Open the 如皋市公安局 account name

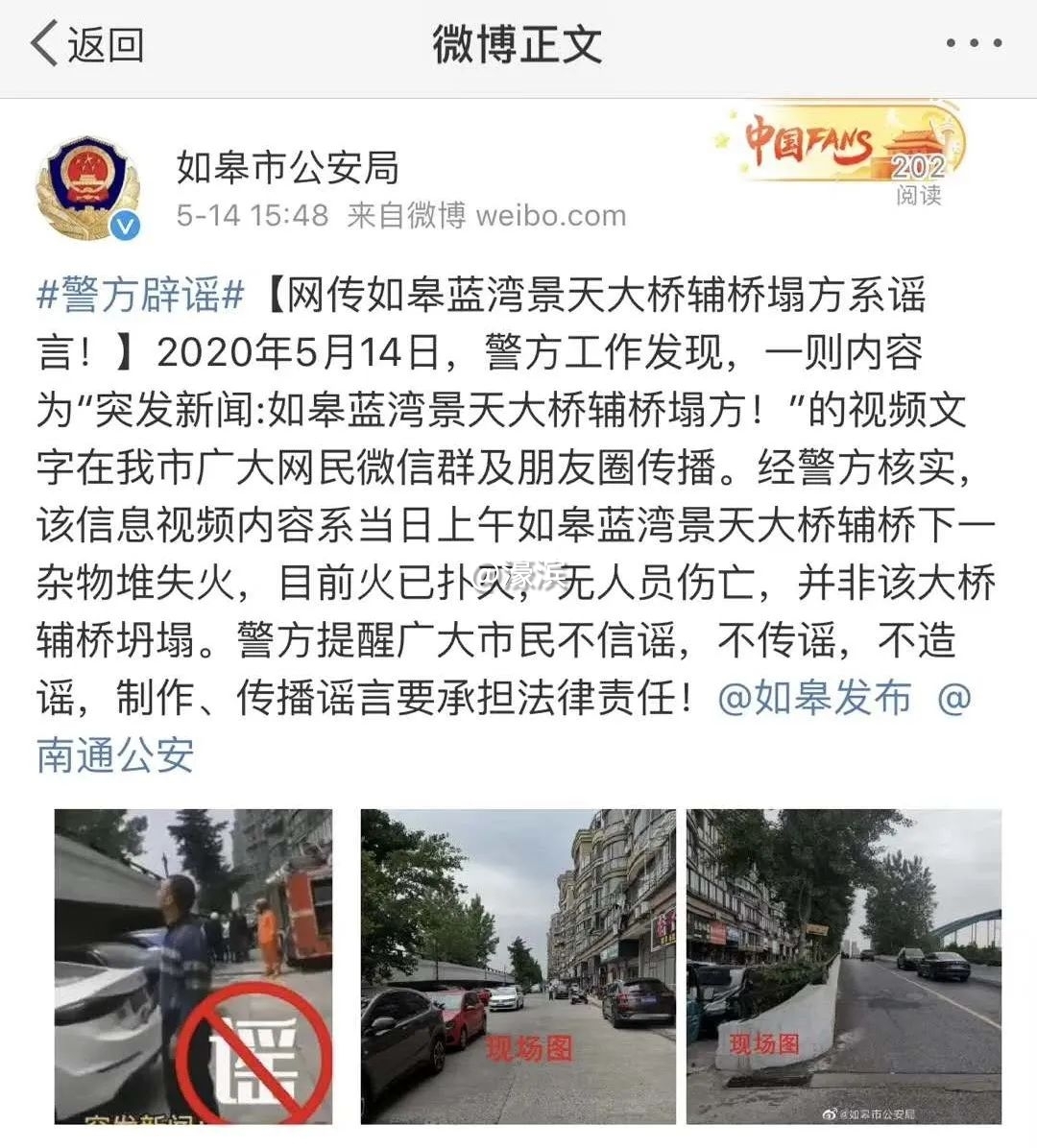[287, 167]
